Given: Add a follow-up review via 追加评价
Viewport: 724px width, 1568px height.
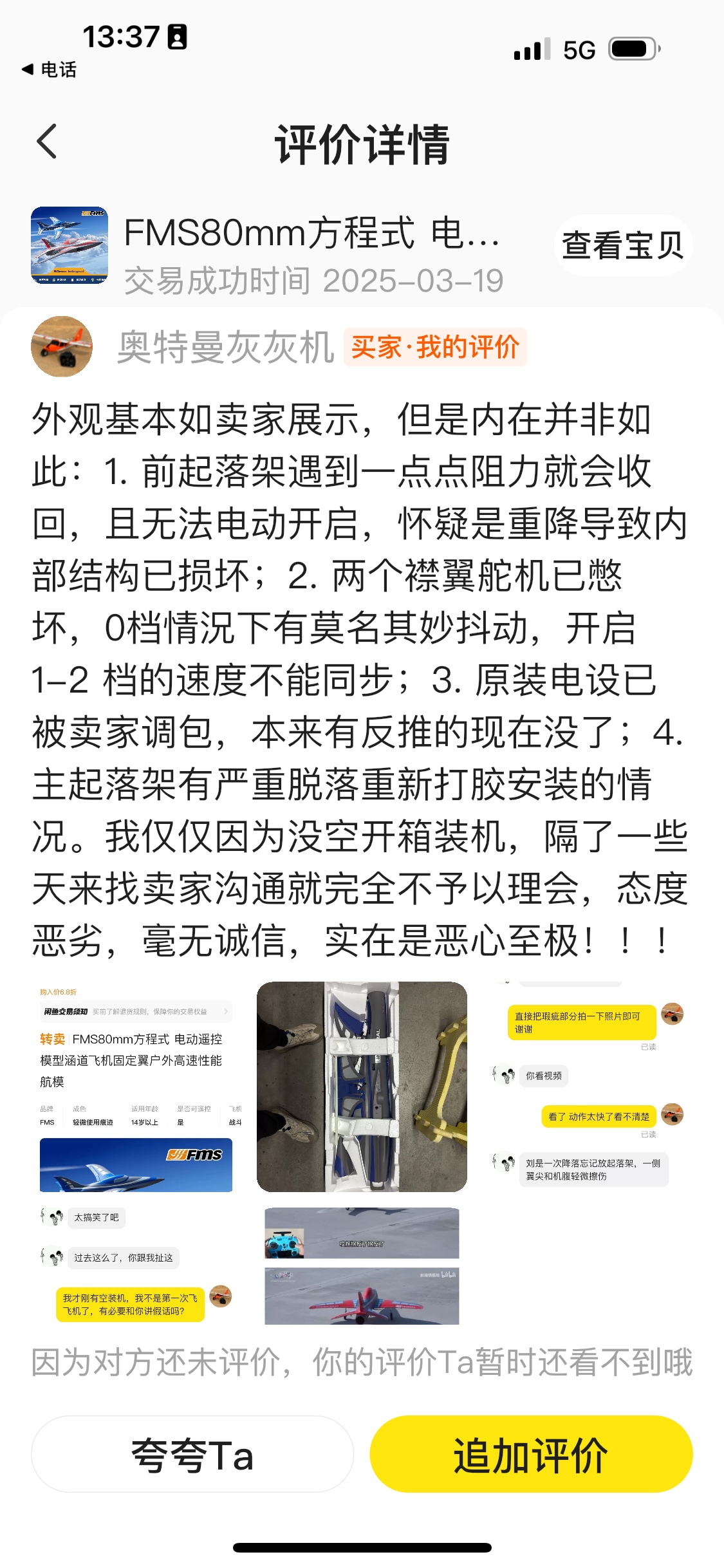Looking at the screenshot, I should click(x=531, y=1455).
